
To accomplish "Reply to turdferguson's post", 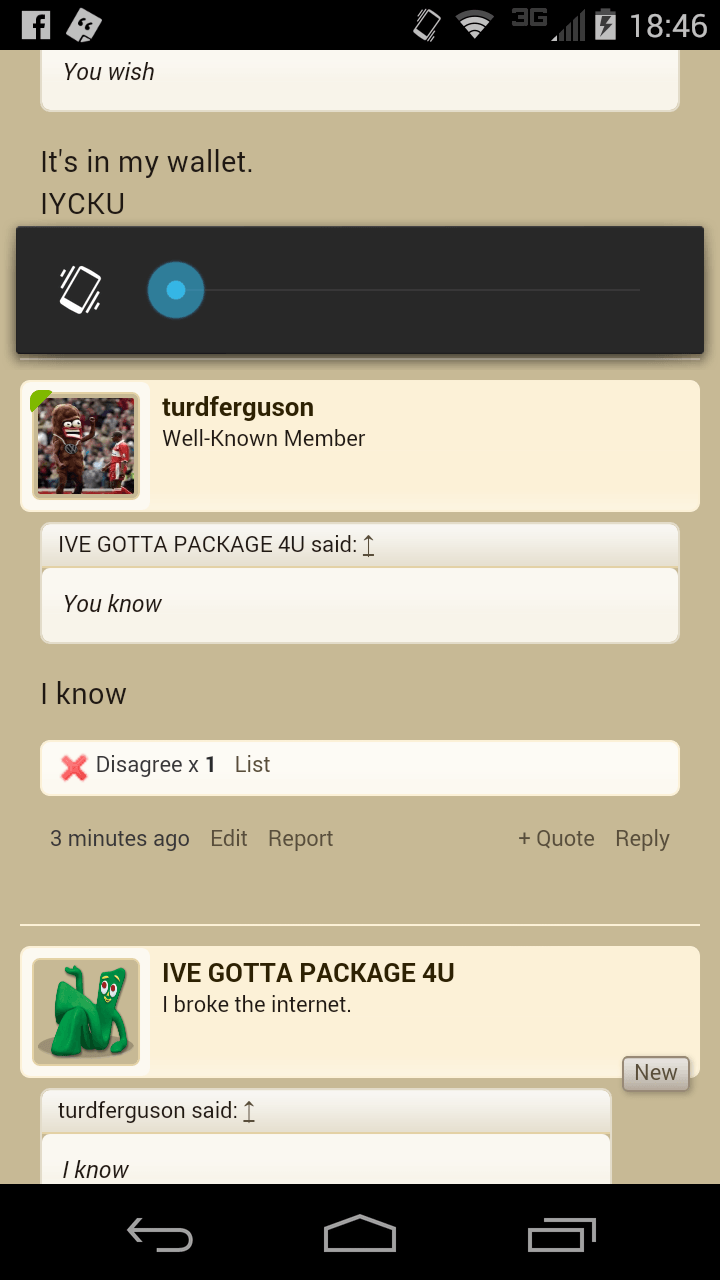I will click(642, 839).
